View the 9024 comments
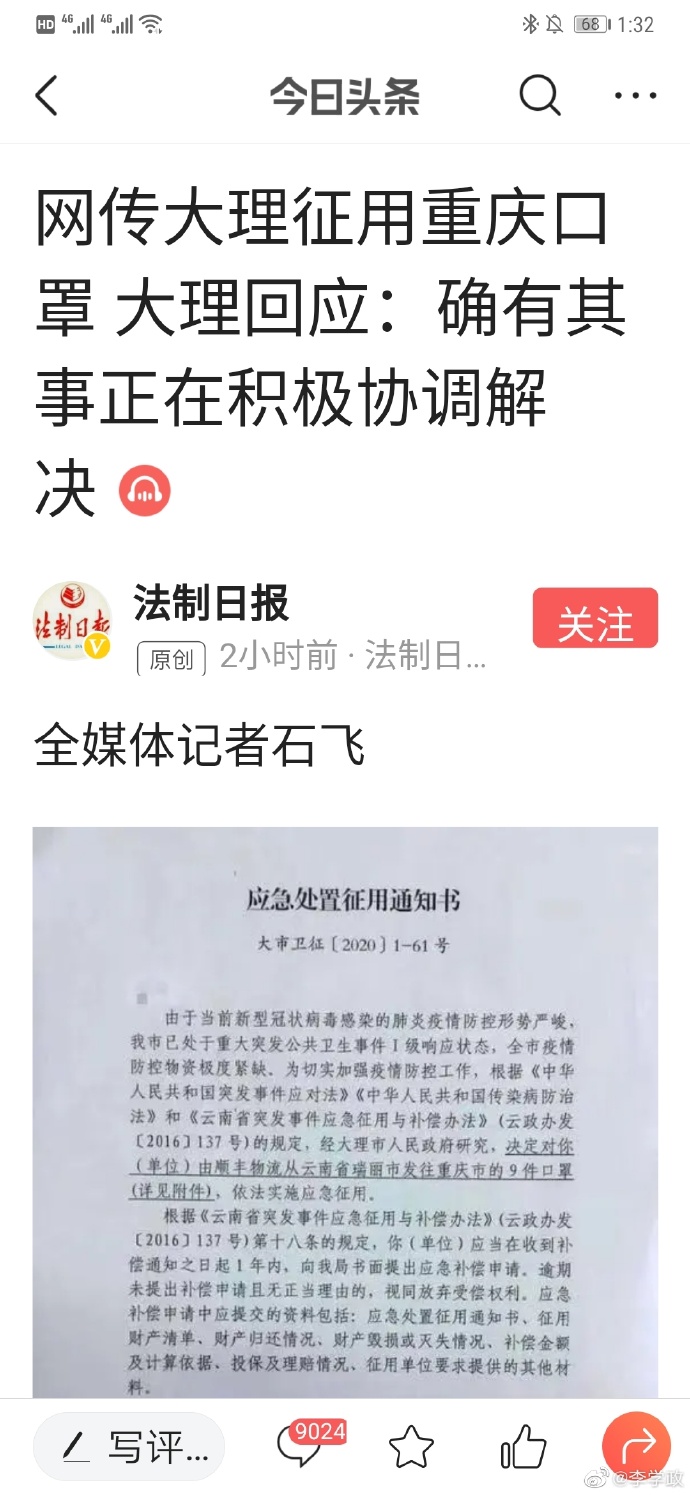This screenshot has width=690, height=1495. click(300, 1446)
